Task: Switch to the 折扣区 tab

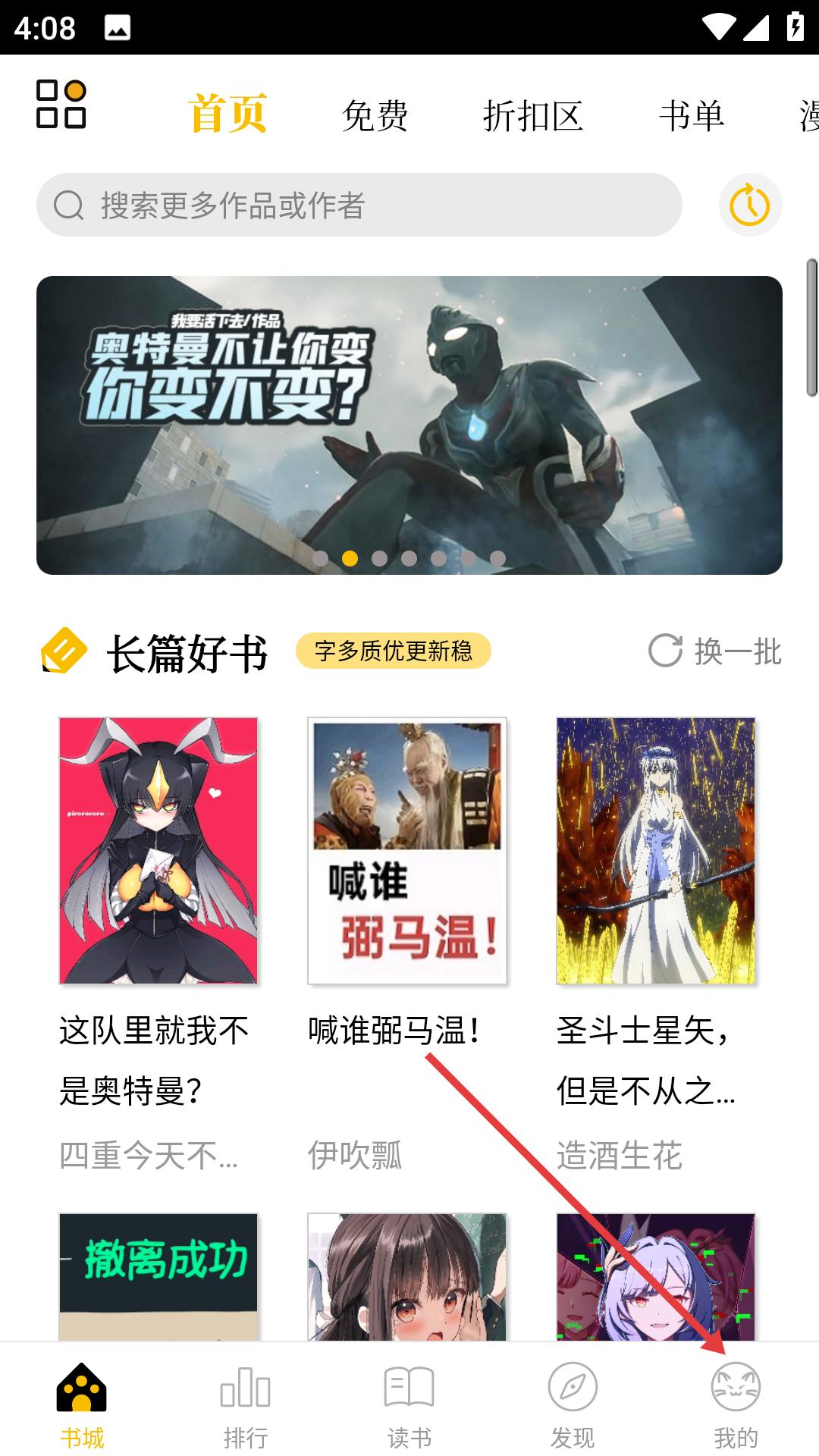Action: 533,116
